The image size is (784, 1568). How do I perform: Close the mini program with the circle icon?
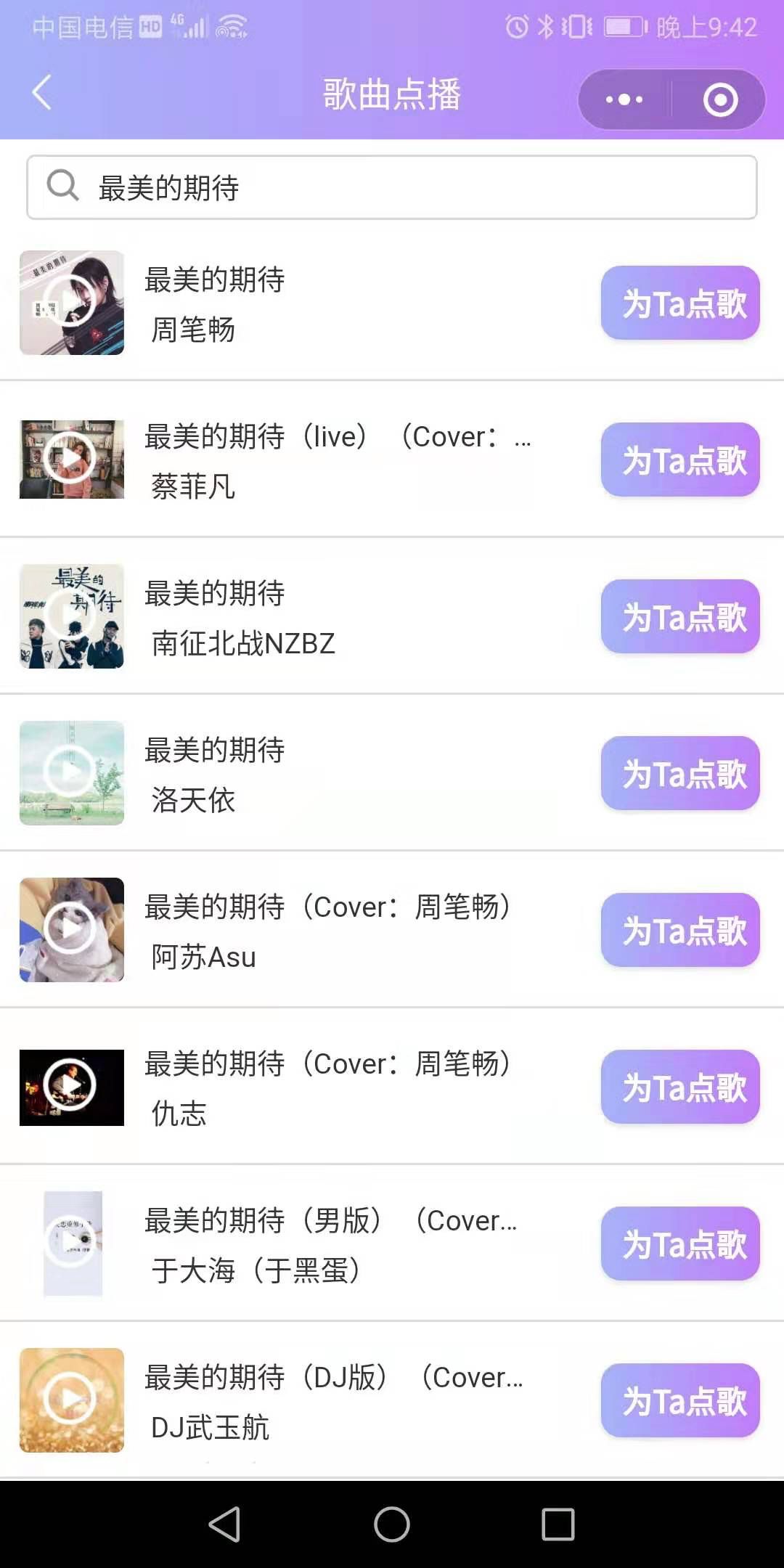pos(720,99)
